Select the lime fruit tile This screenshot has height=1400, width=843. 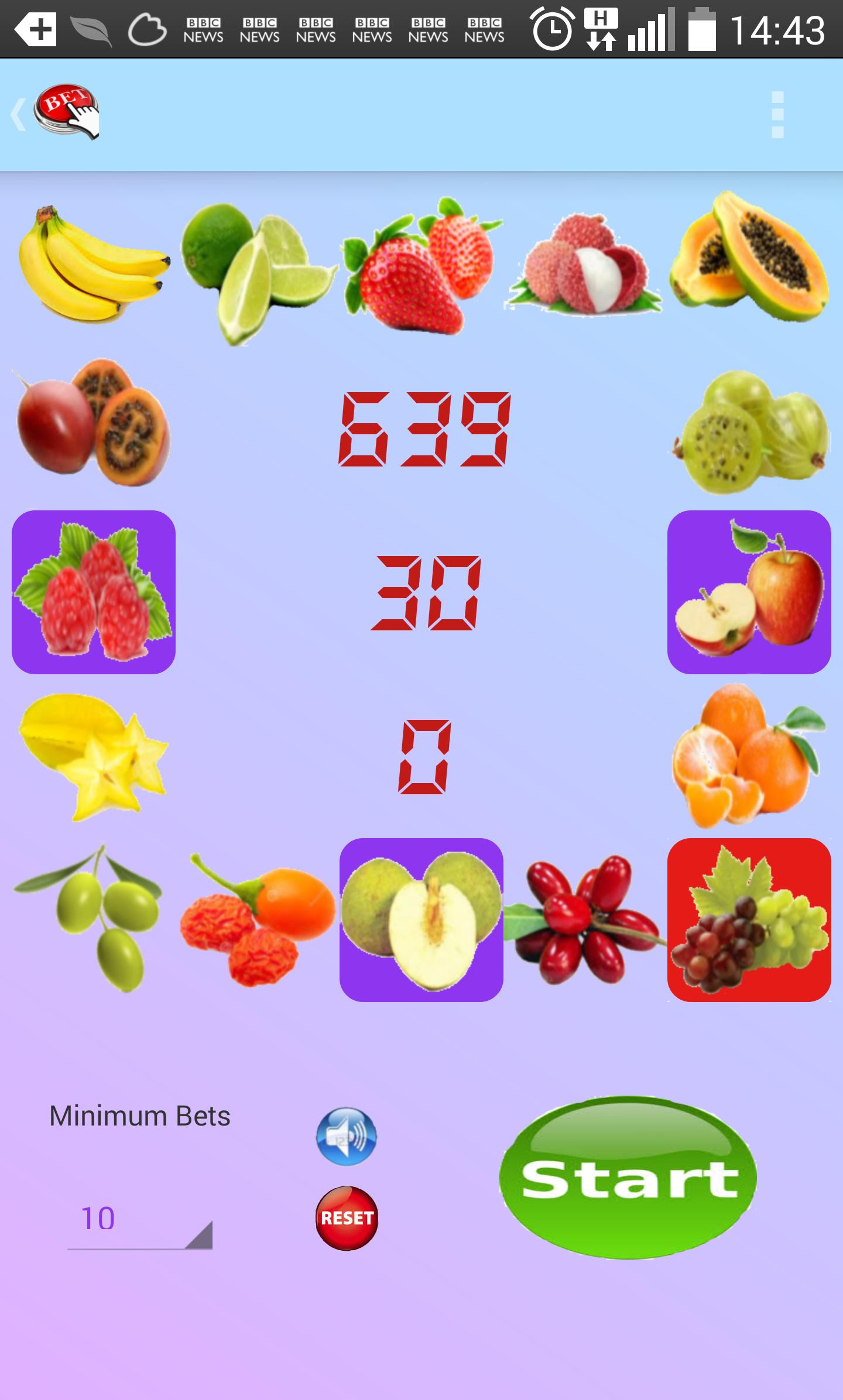(x=258, y=270)
